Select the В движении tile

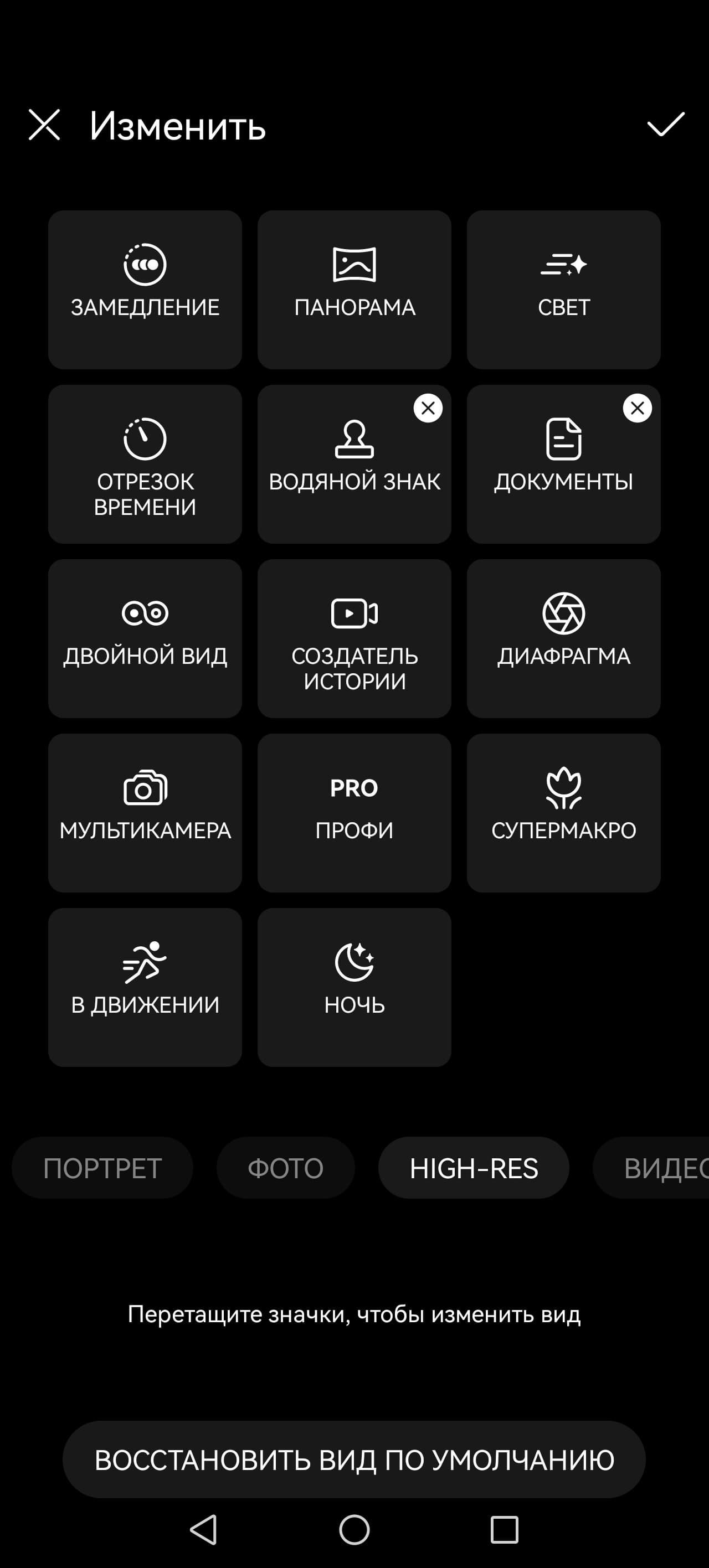pos(145,987)
